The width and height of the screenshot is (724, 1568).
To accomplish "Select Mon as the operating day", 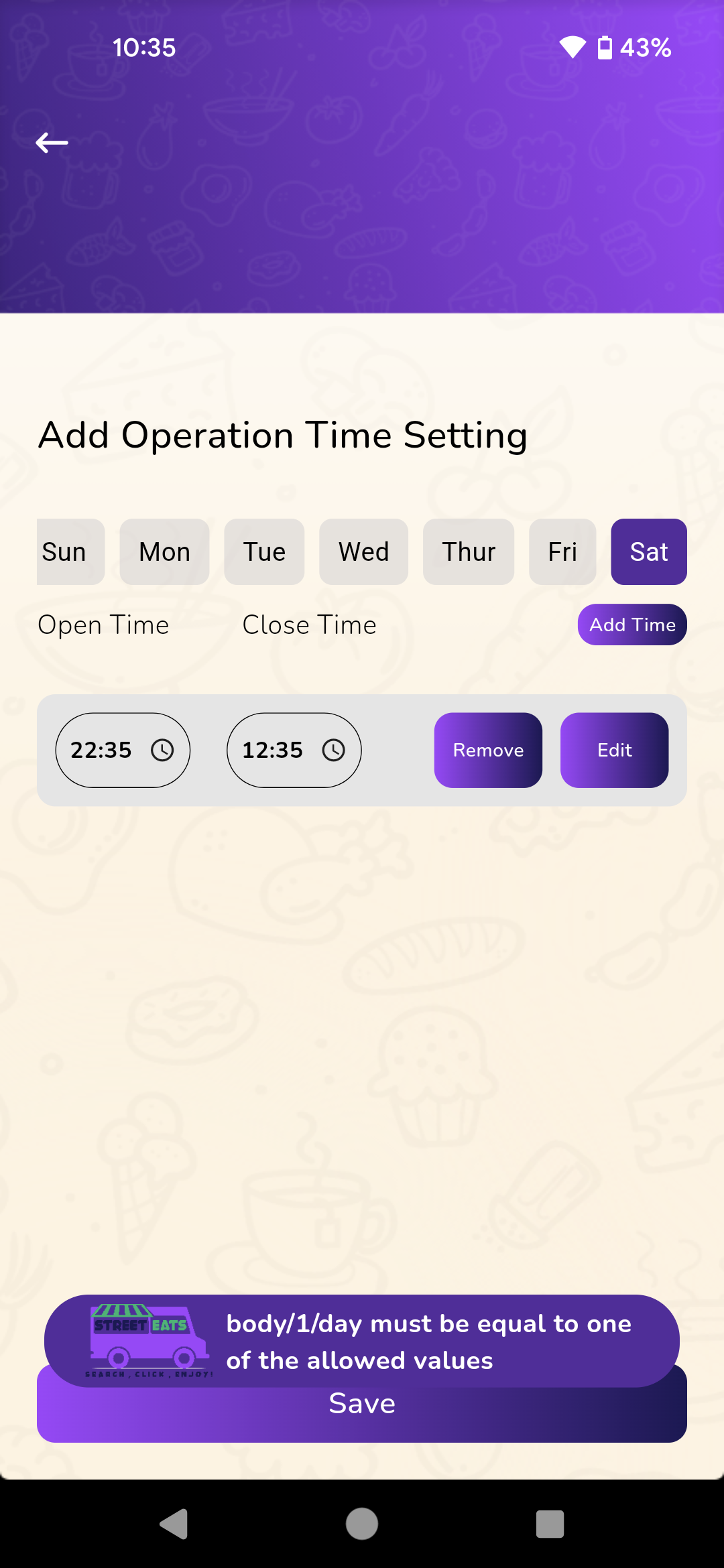I will coord(164,552).
